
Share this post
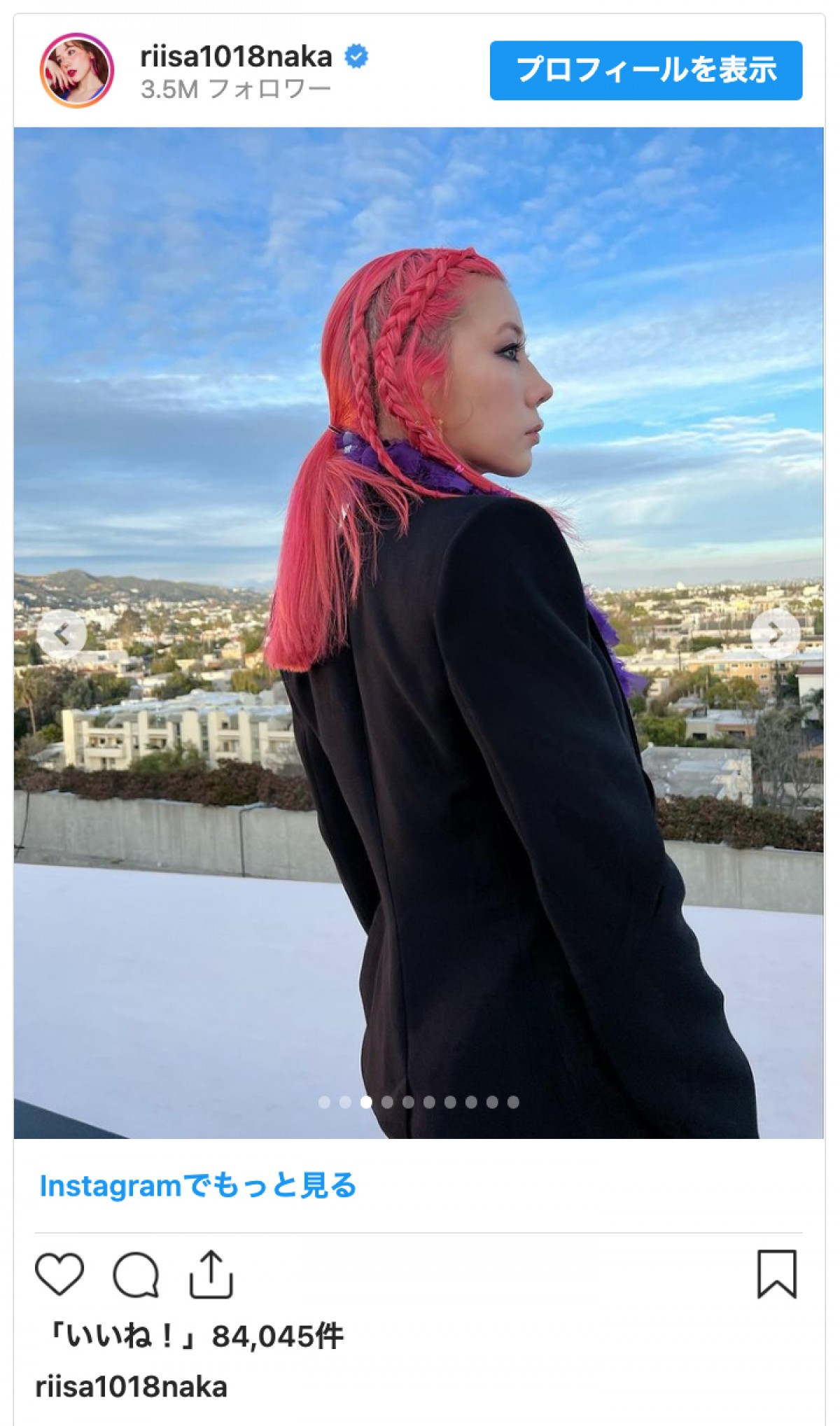click(x=211, y=1274)
